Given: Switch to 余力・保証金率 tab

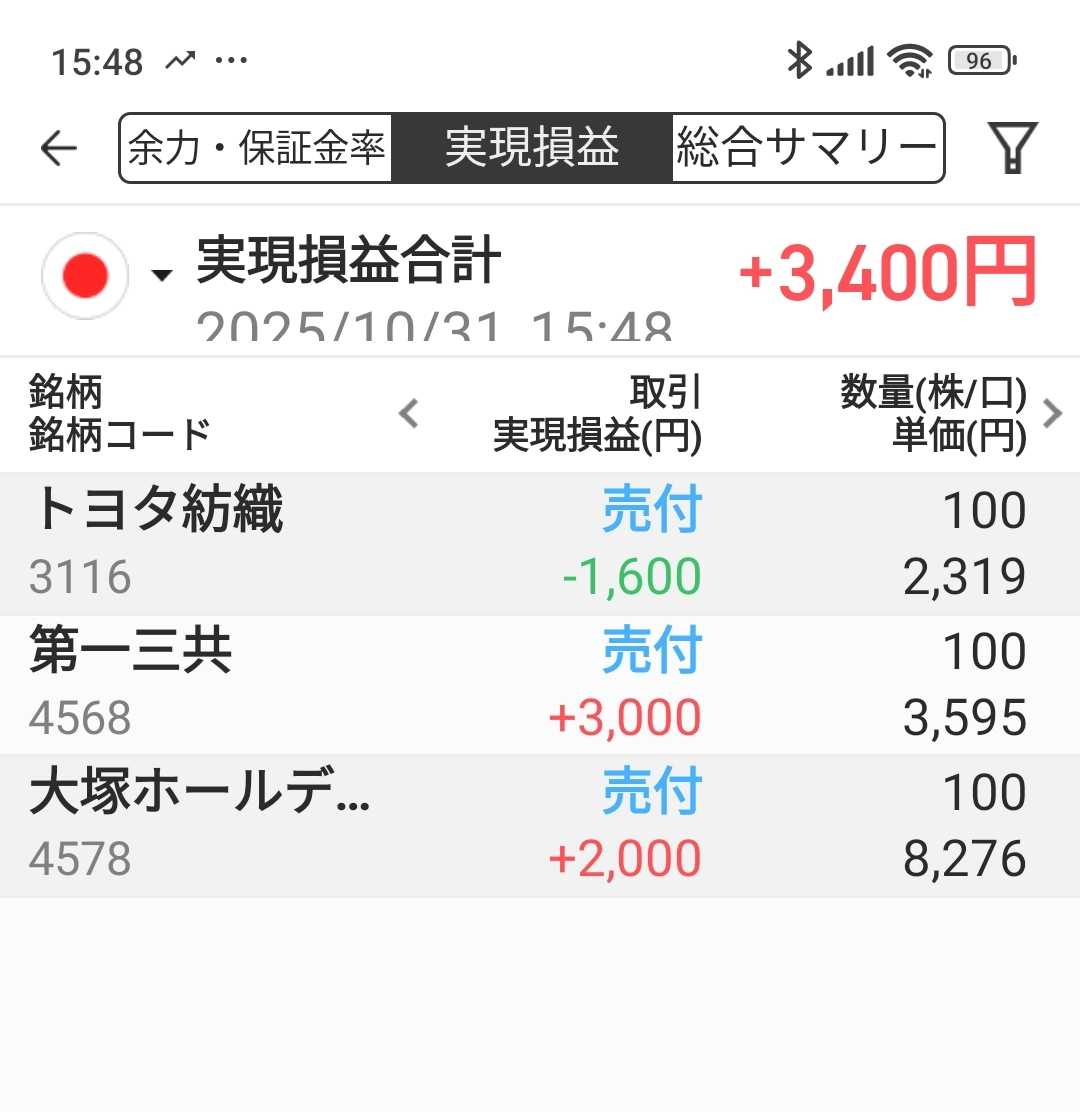Looking at the screenshot, I should (256, 149).
